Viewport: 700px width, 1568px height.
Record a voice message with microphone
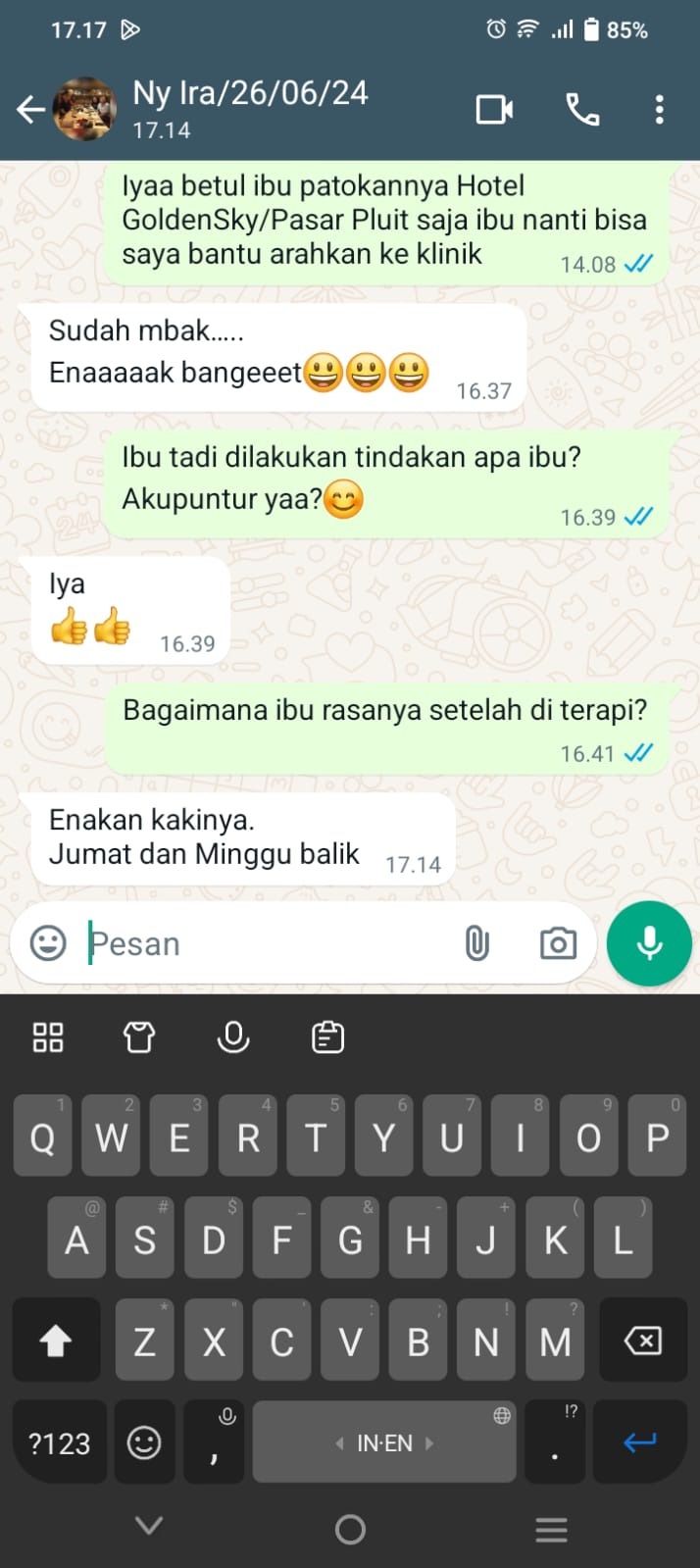[x=649, y=943]
